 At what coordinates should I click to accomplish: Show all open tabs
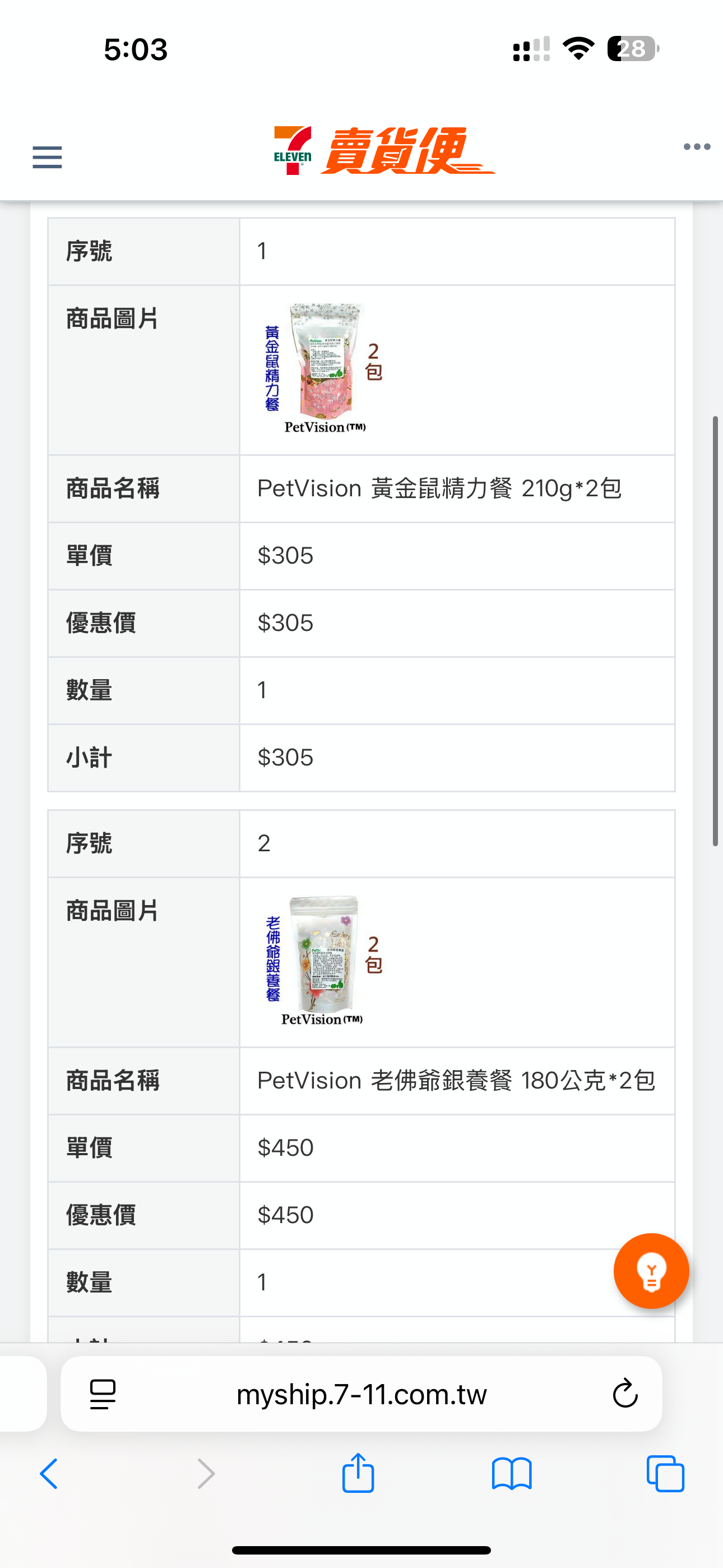pos(665,1474)
